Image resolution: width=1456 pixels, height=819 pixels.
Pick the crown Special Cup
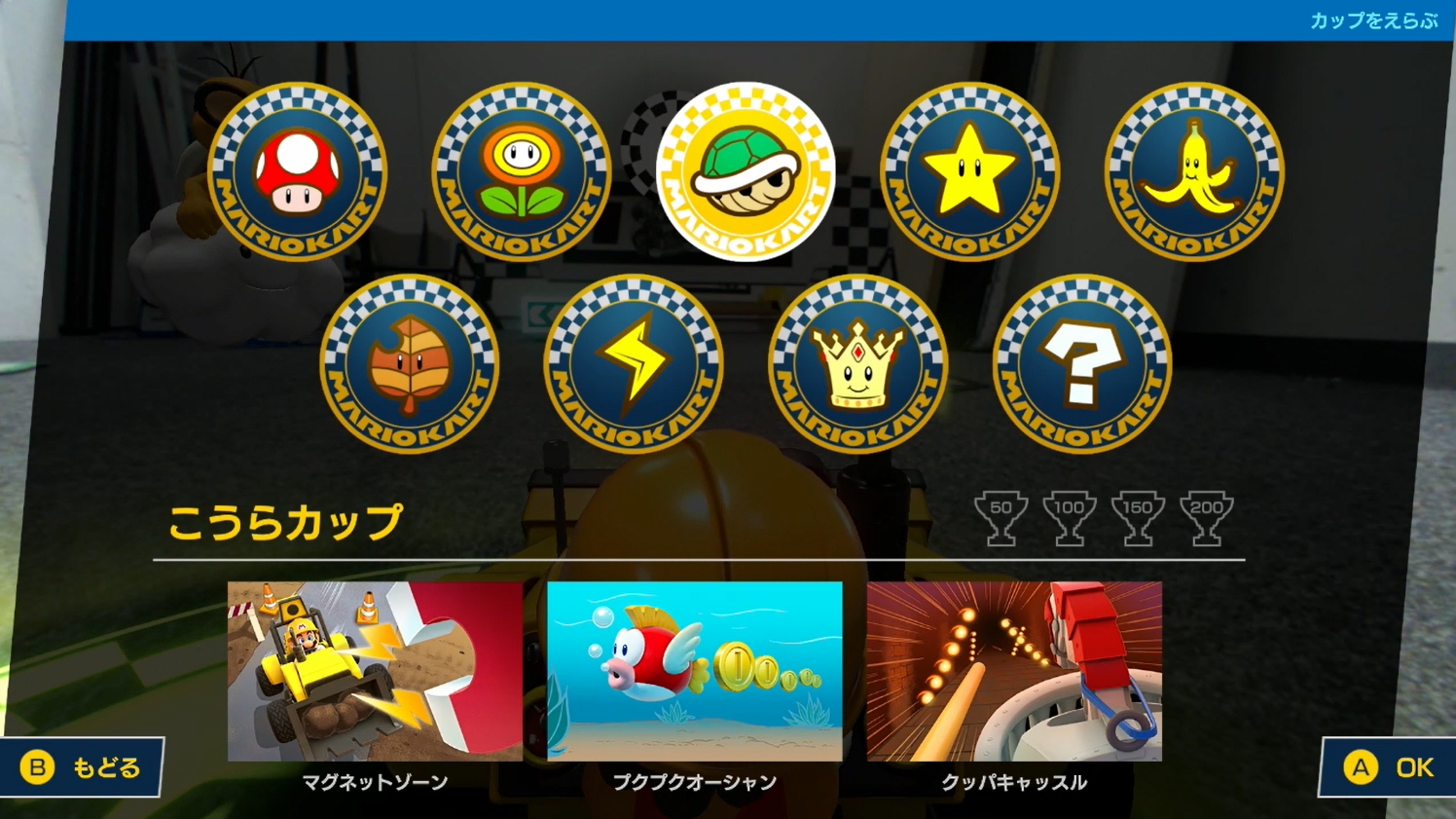click(857, 364)
